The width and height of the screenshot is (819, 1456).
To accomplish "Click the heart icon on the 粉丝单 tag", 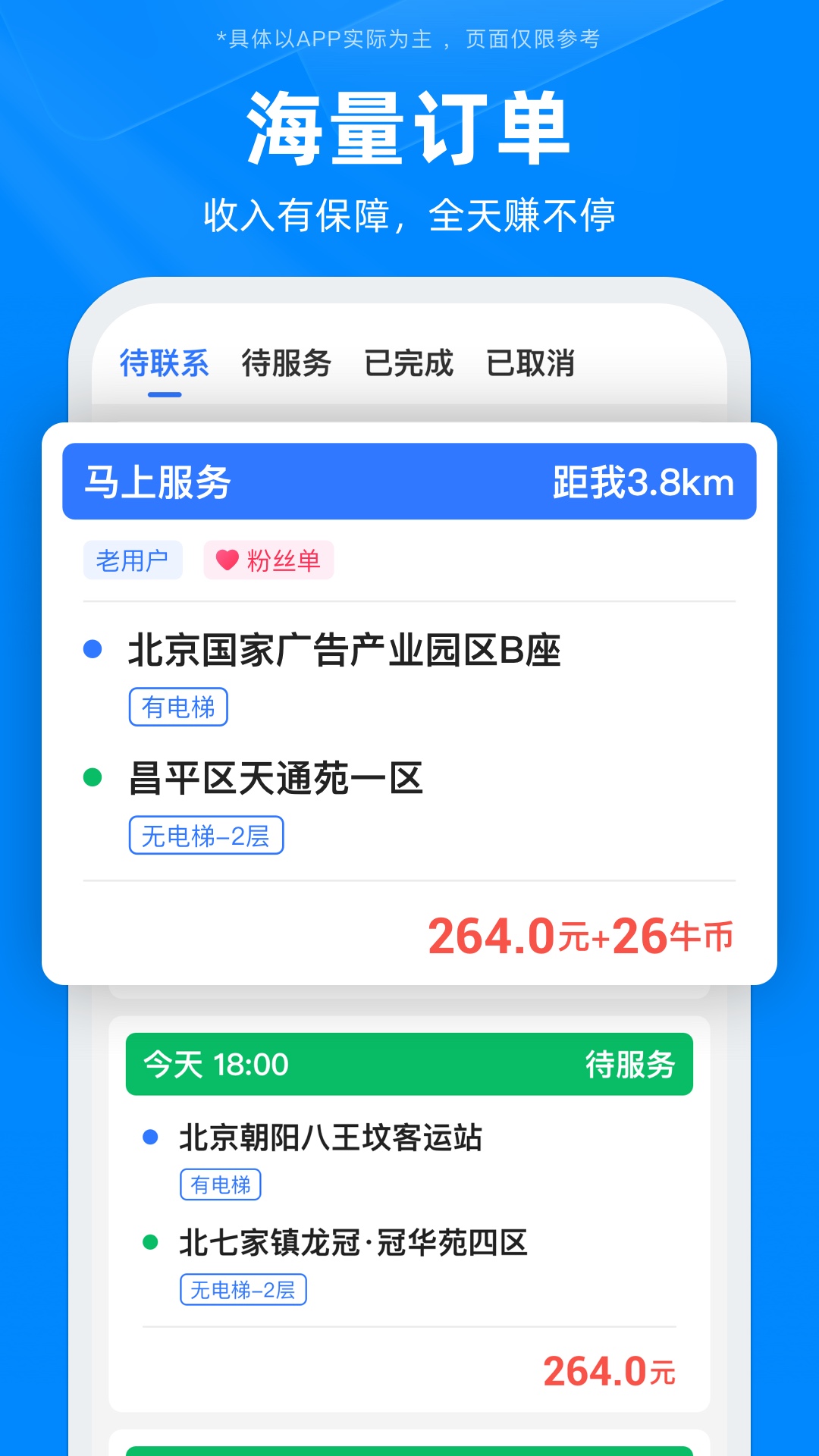I will [x=226, y=560].
